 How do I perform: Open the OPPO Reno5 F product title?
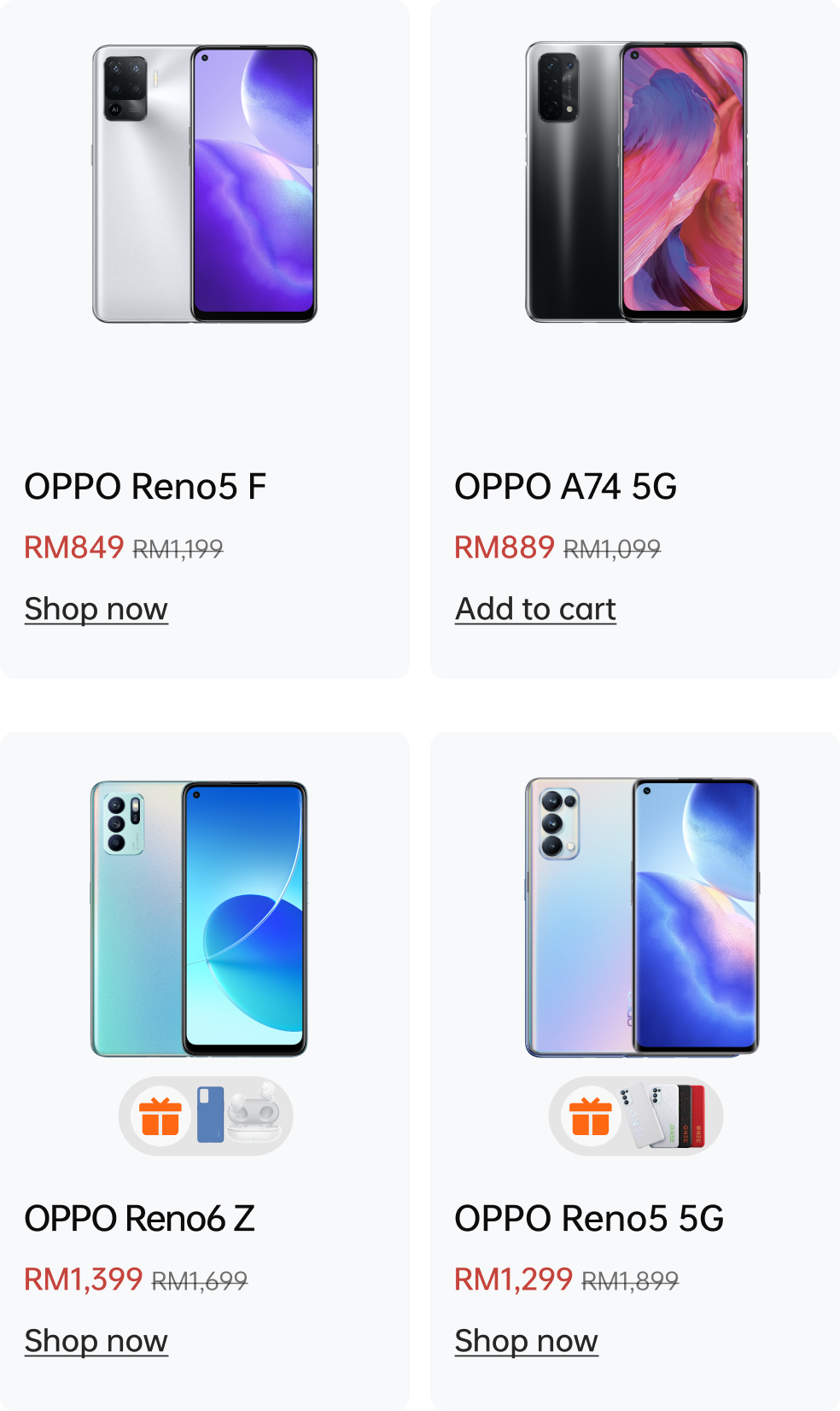pos(145,486)
